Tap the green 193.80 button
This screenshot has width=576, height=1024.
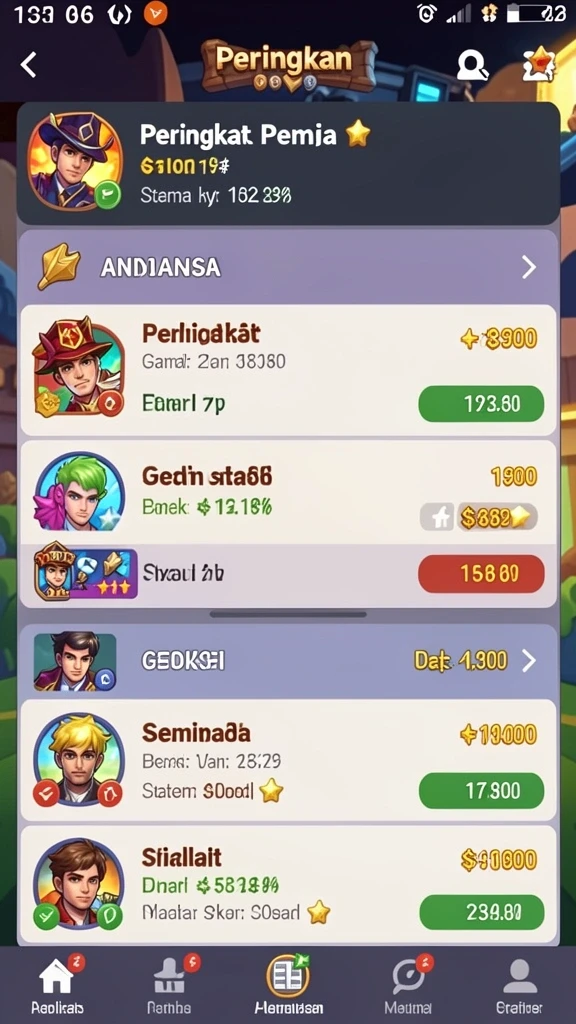[x=481, y=404]
